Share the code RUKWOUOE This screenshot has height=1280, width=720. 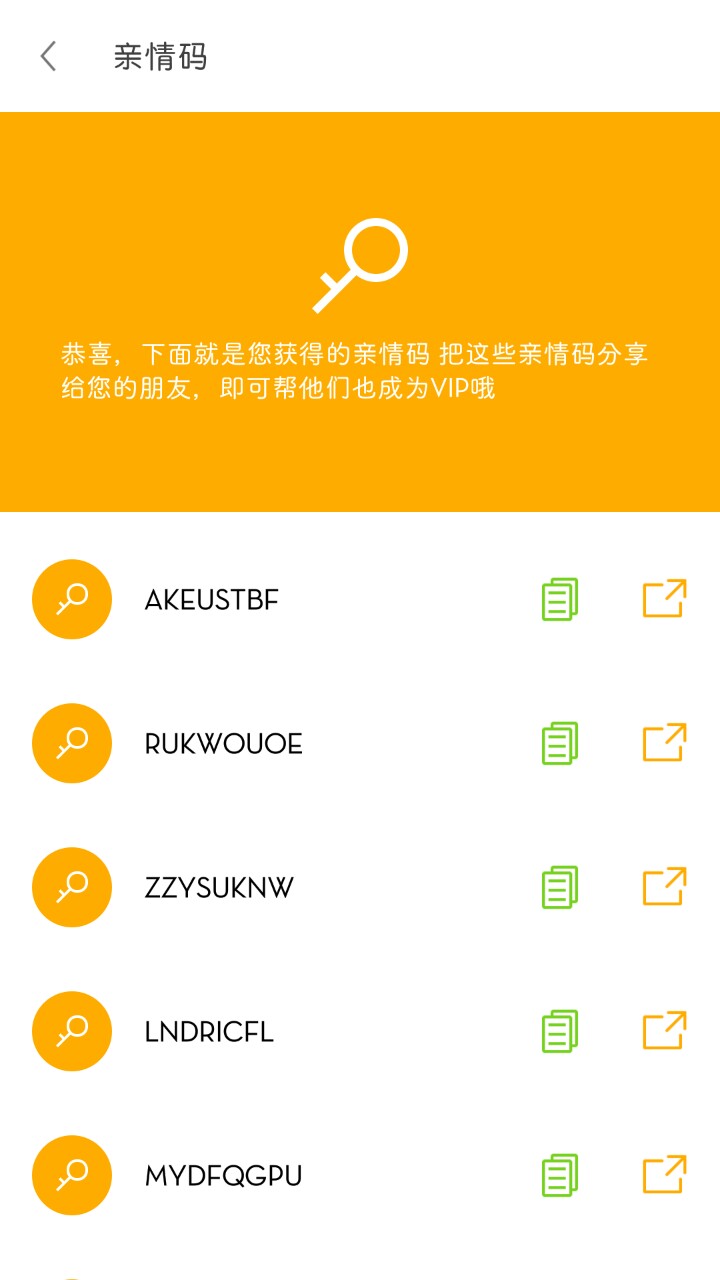click(x=664, y=743)
